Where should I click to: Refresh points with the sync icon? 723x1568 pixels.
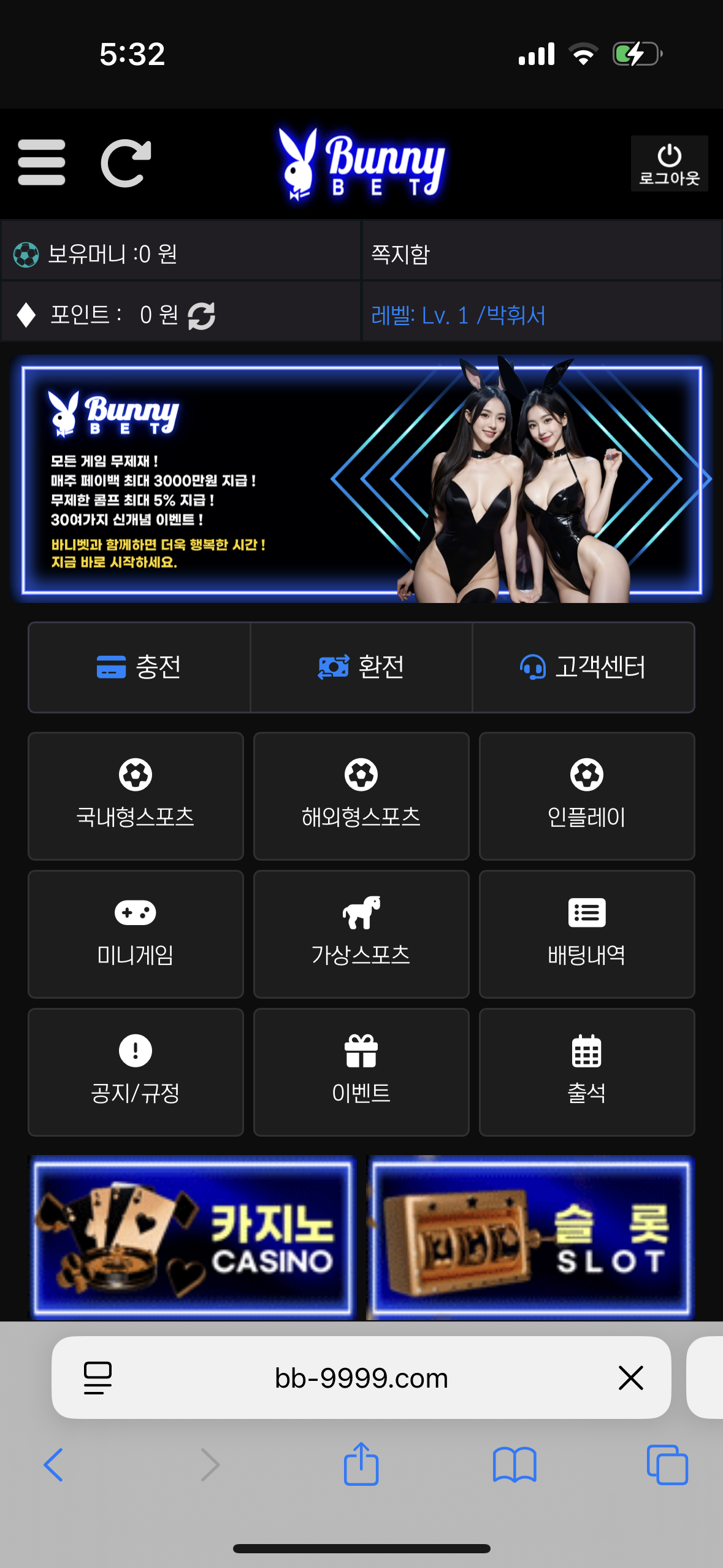click(201, 316)
